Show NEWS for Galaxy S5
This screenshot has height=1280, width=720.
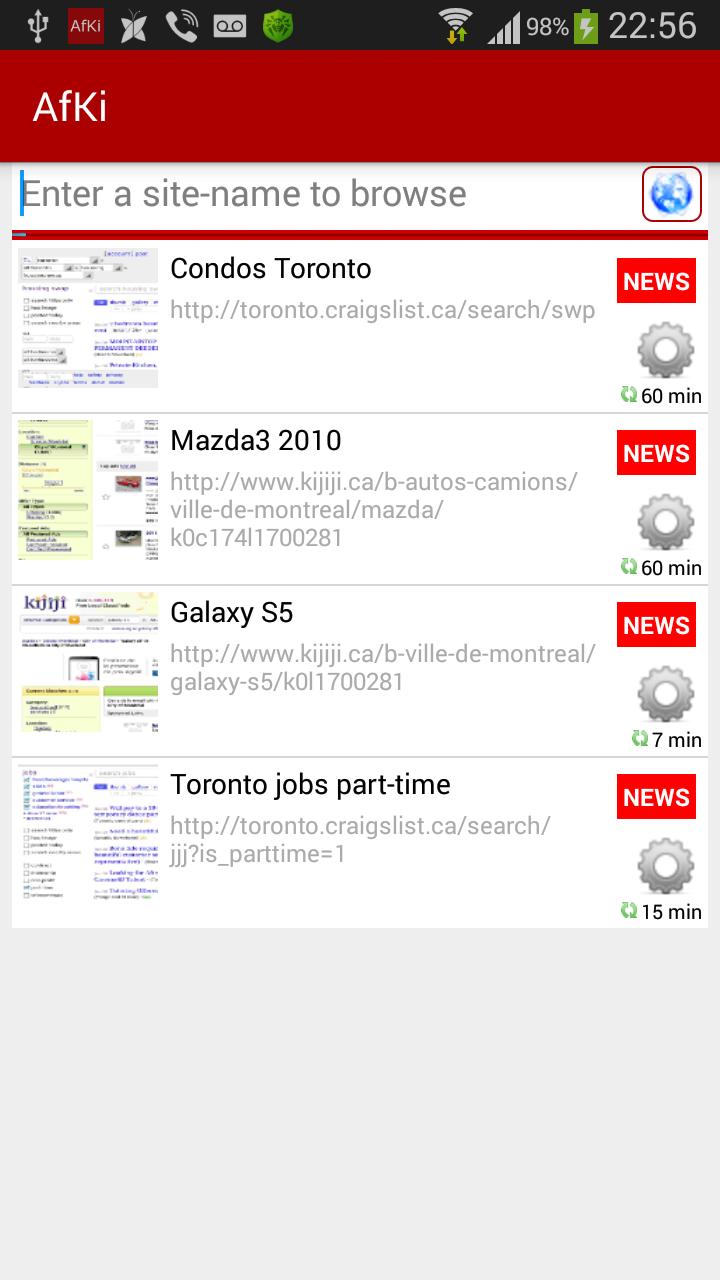(x=656, y=625)
